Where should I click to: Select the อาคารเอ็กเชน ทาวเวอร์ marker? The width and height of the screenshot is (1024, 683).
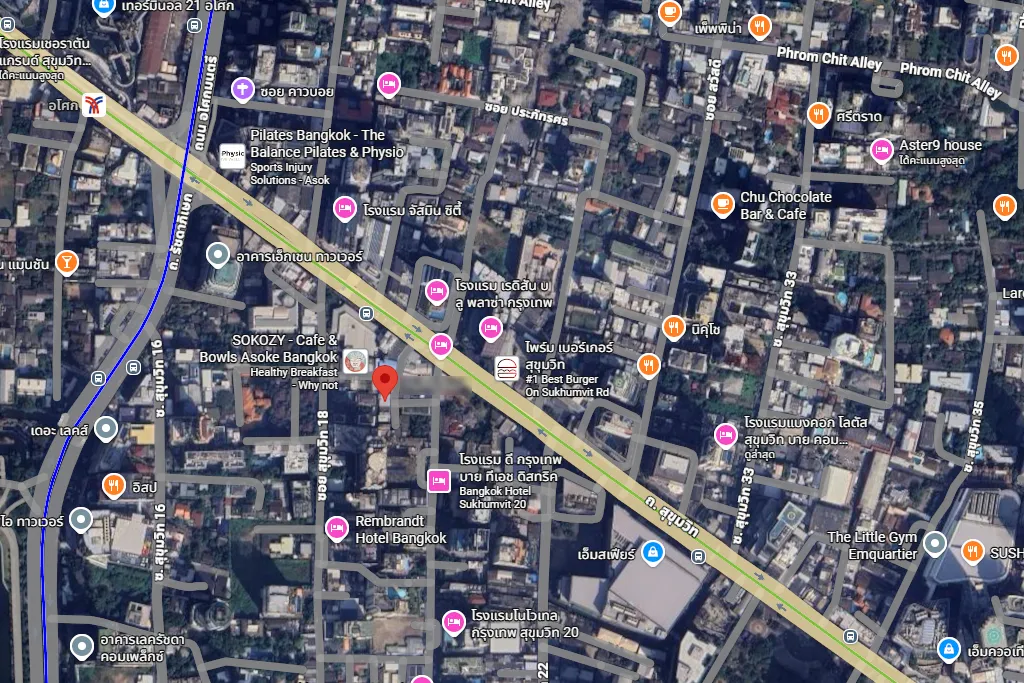(x=217, y=255)
